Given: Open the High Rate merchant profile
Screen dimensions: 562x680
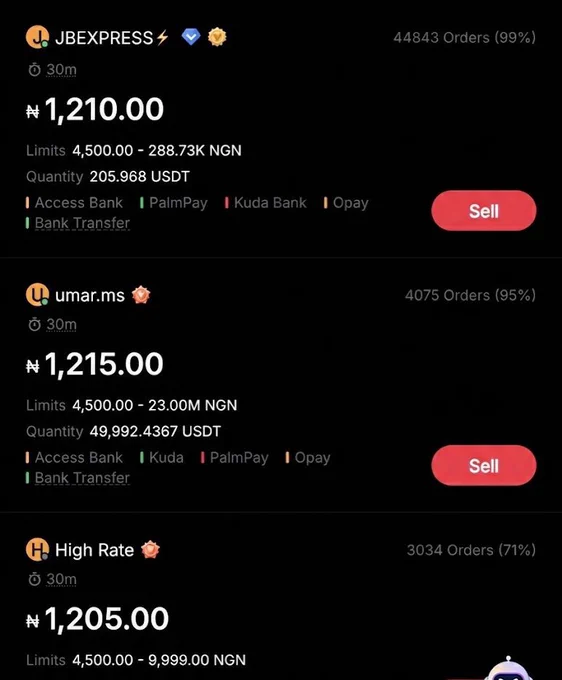Looking at the screenshot, I should pos(94,550).
